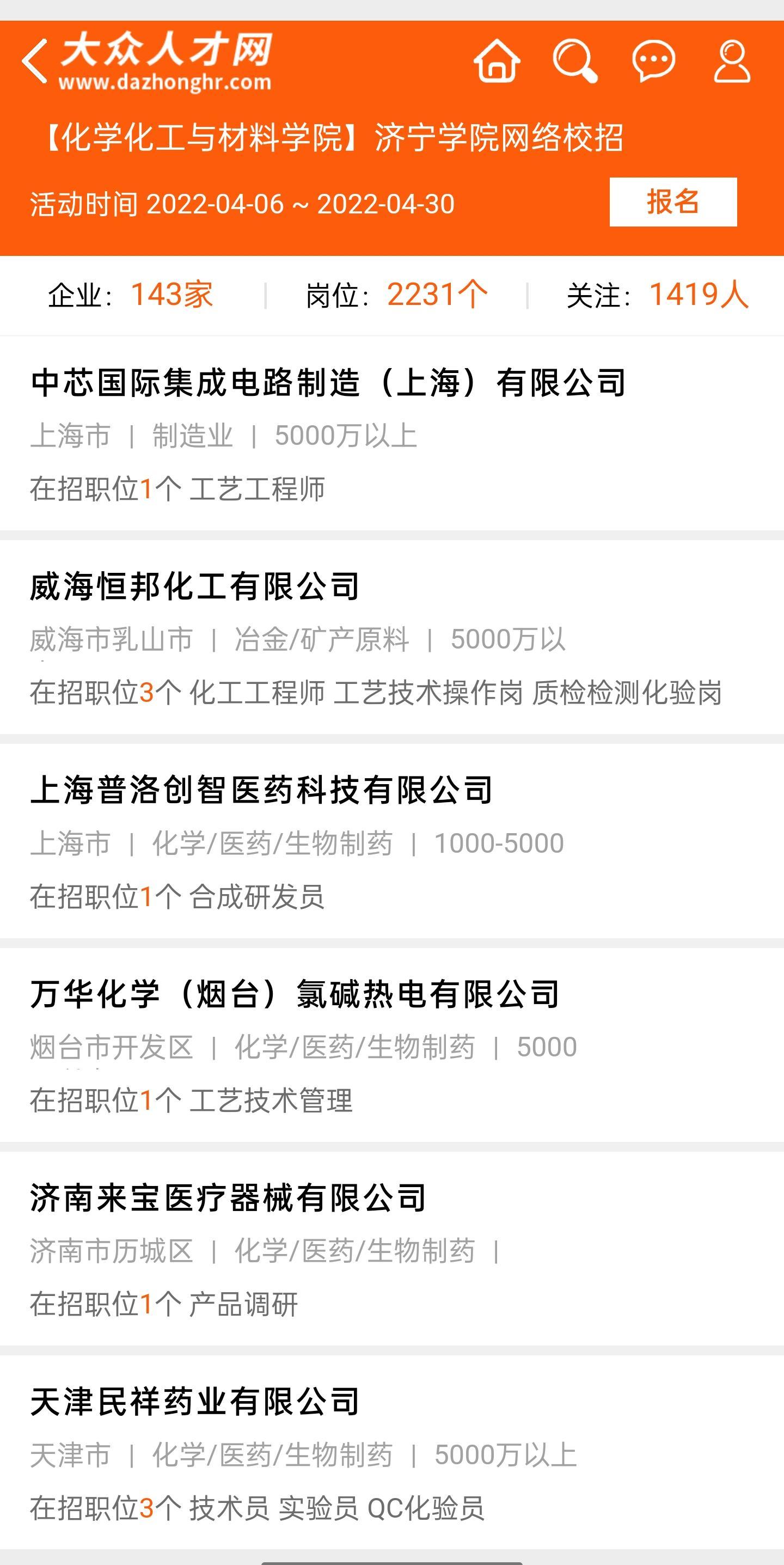784x1565 pixels.
Task: Open the messages chat bubble
Action: [653, 61]
